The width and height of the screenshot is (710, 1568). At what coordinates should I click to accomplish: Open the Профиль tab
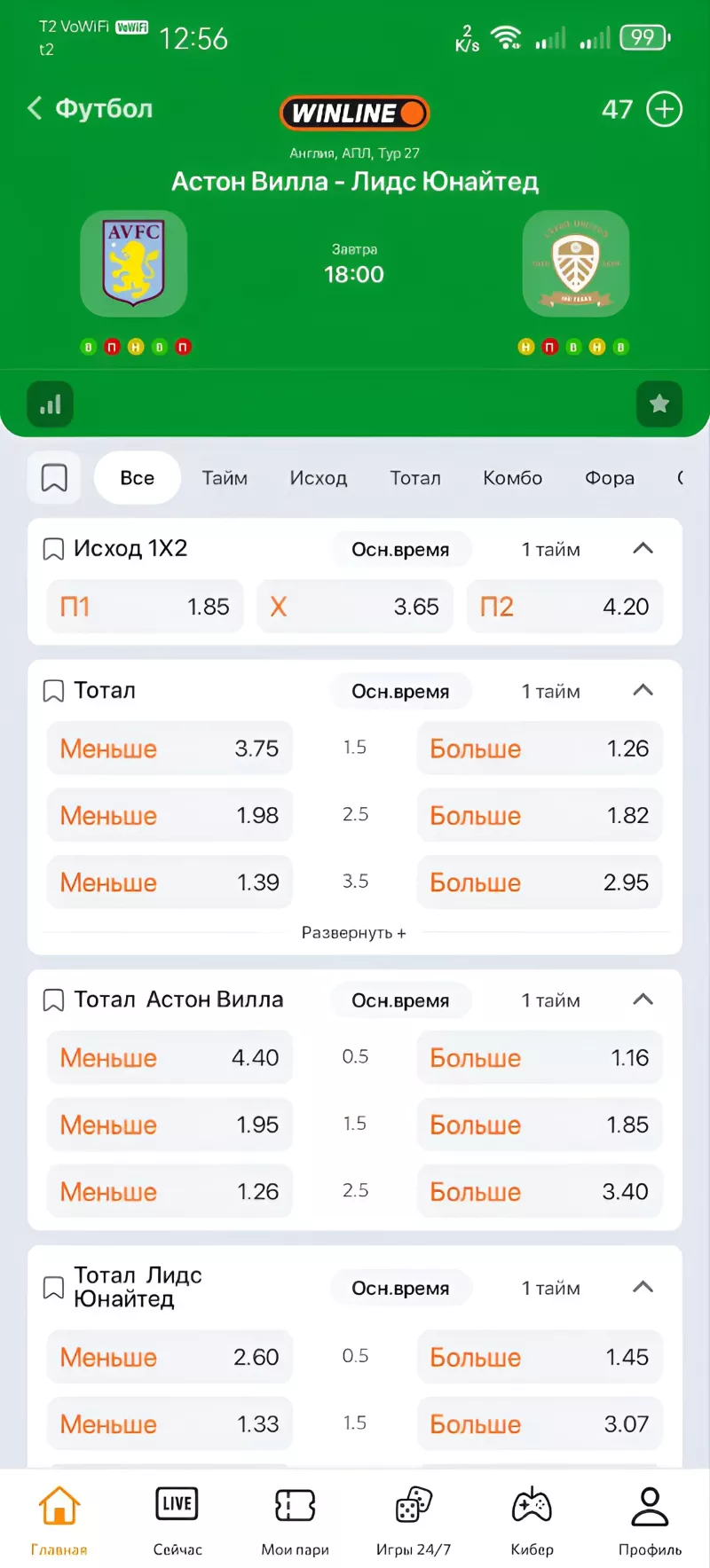650,1520
